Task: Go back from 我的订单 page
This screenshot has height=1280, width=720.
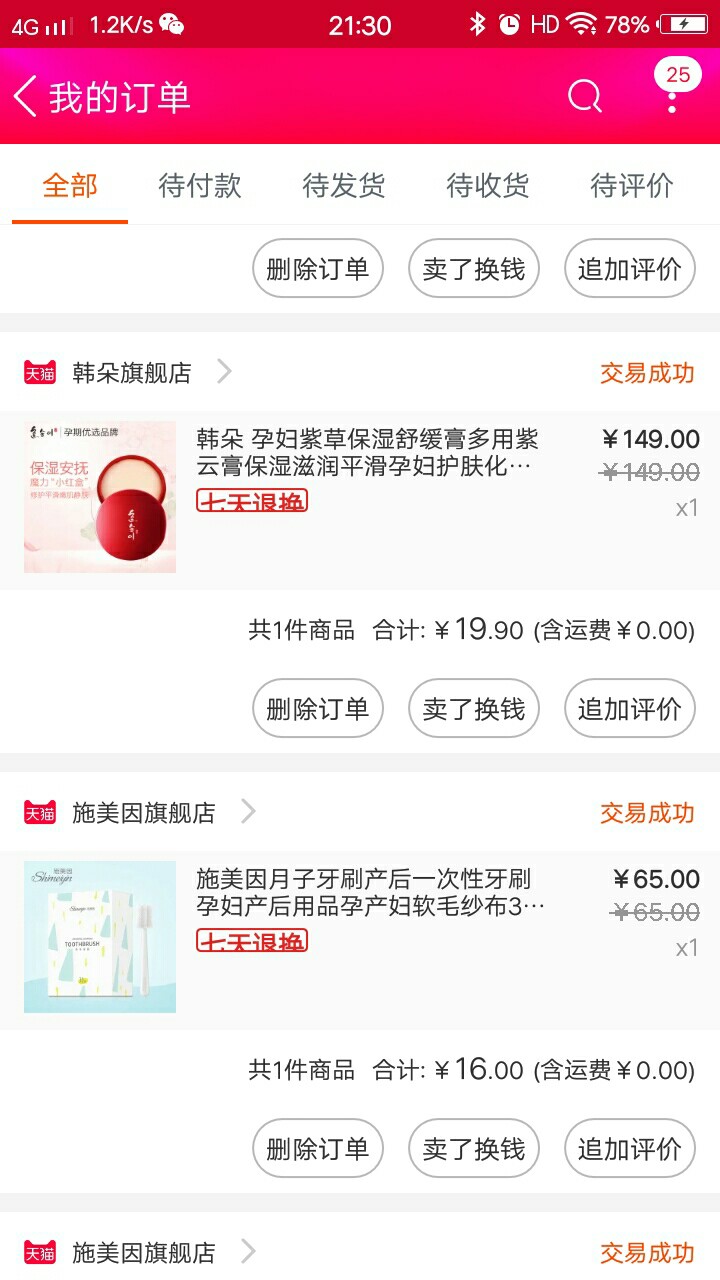Action: pyautogui.click(x=25, y=97)
